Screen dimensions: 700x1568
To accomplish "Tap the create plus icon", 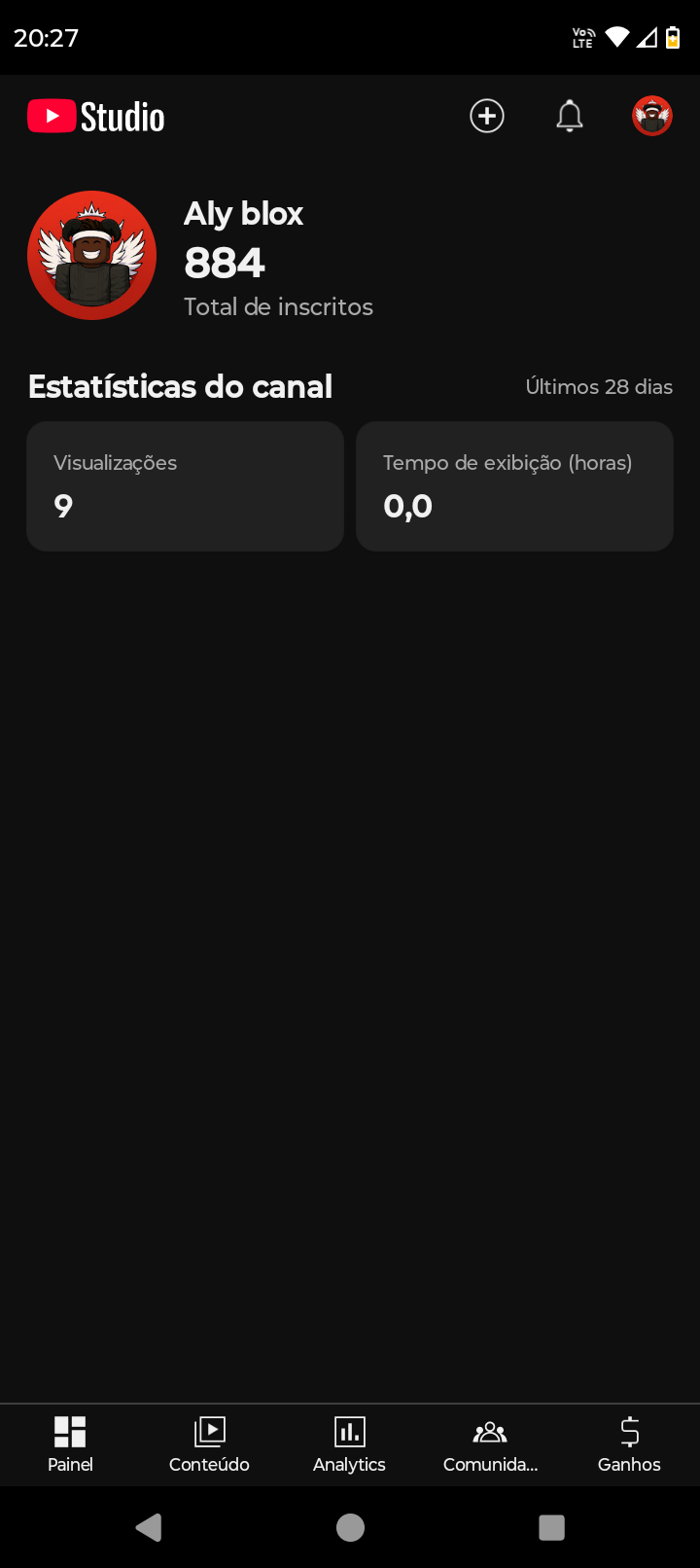I will 487,117.
